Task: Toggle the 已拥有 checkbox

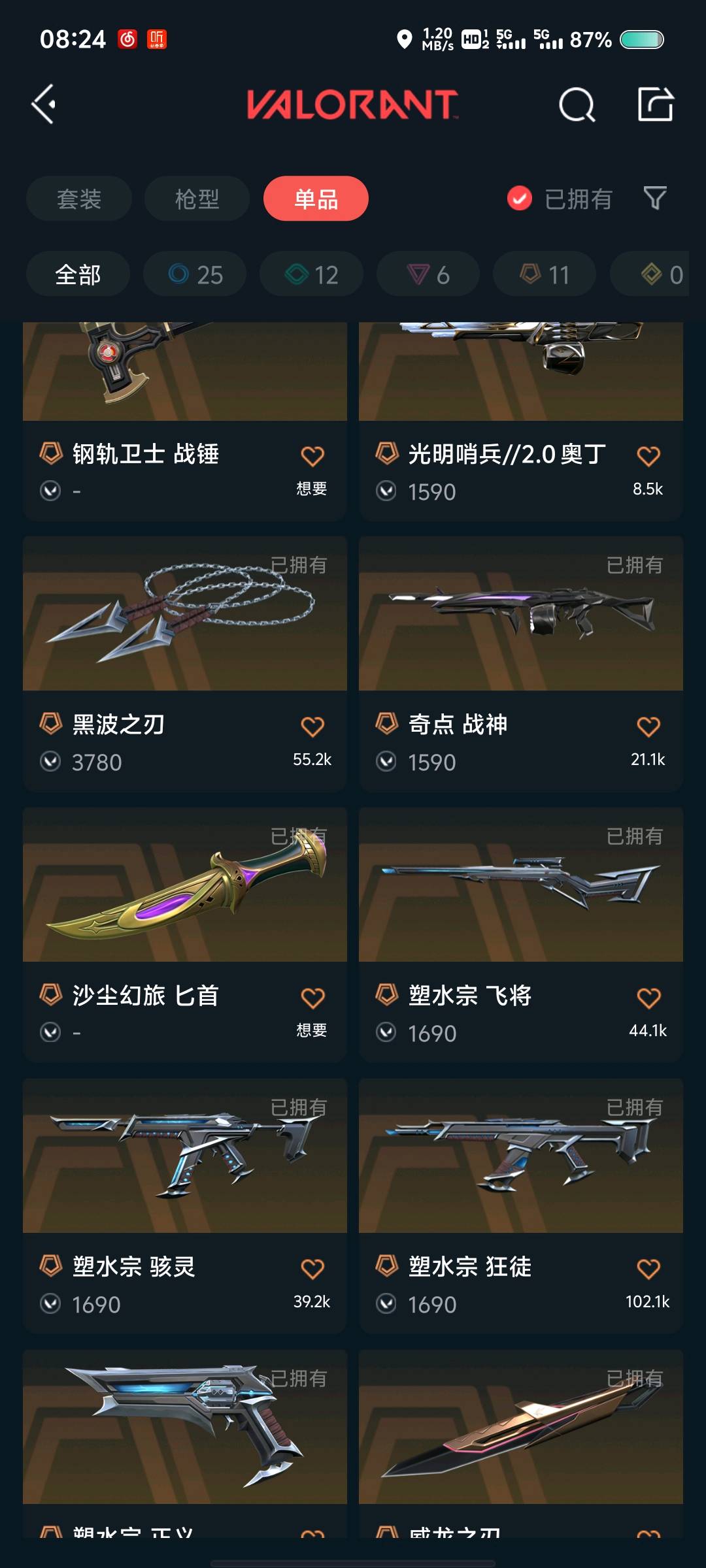Action: click(x=520, y=199)
